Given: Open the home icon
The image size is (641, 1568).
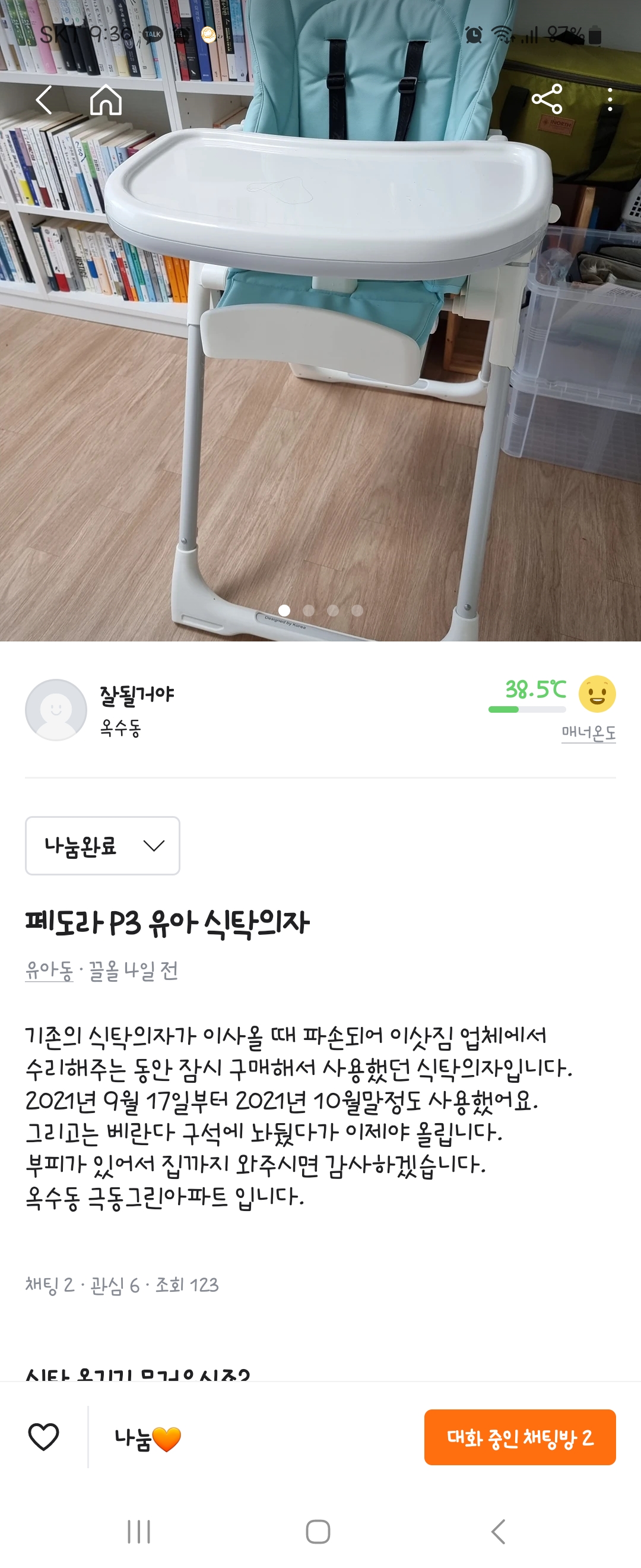Looking at the screenshot, I should click(x=106, y=100).
